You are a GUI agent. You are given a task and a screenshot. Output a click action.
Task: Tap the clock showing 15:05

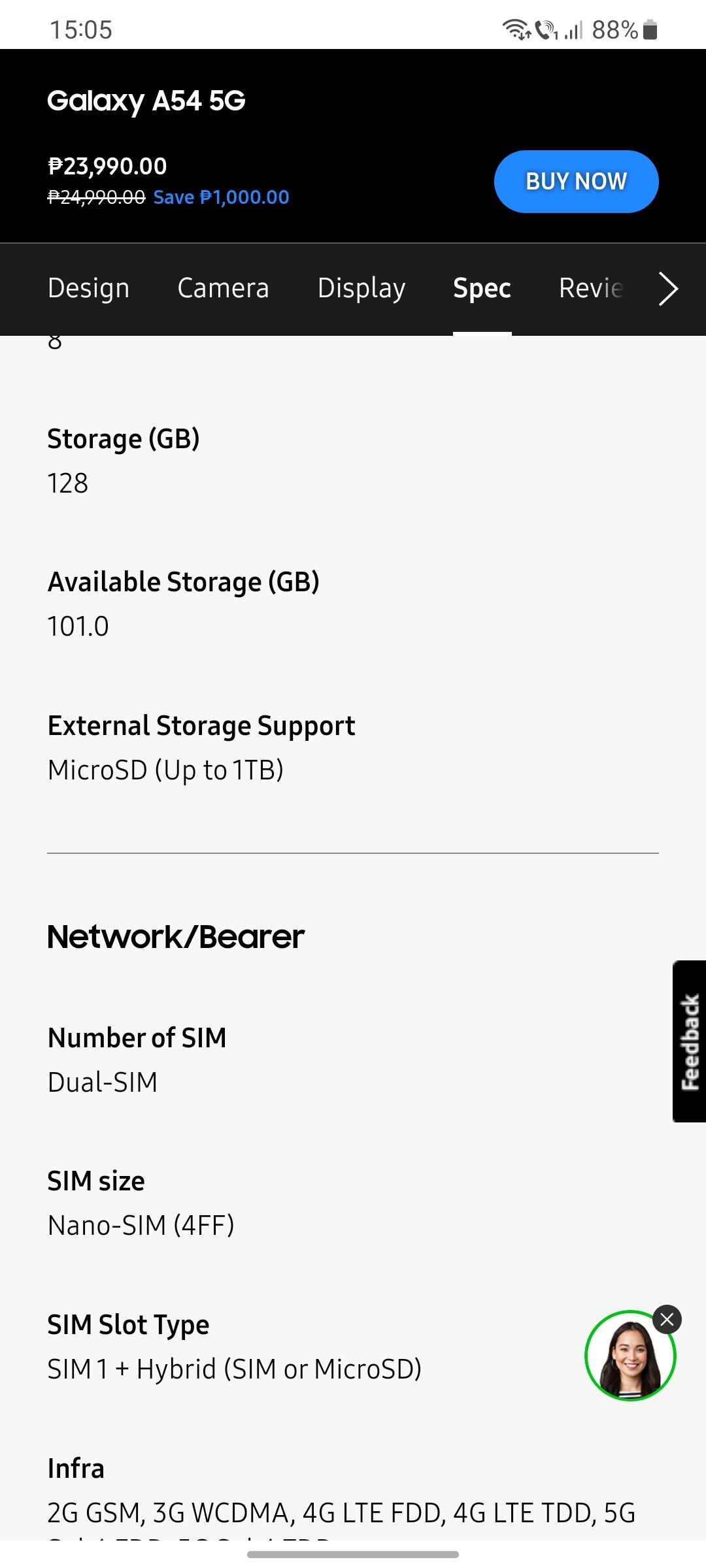[82, 29]
